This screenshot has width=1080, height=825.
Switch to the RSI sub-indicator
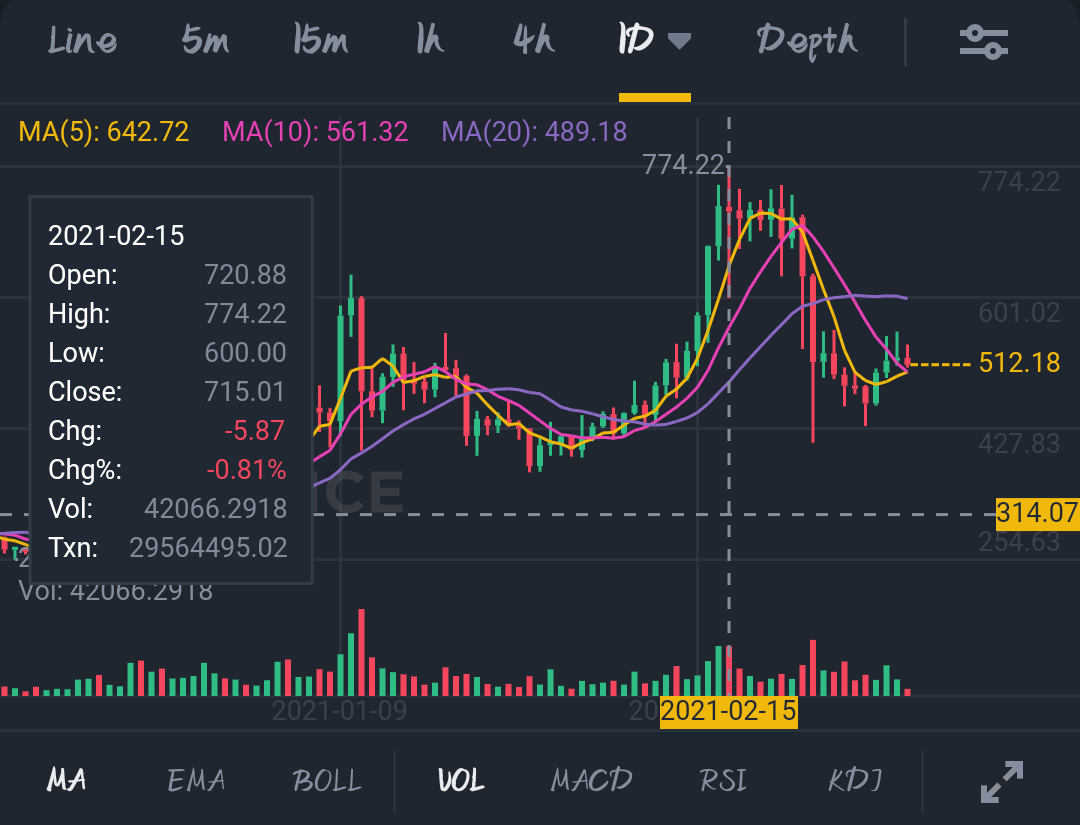[723, 780]
